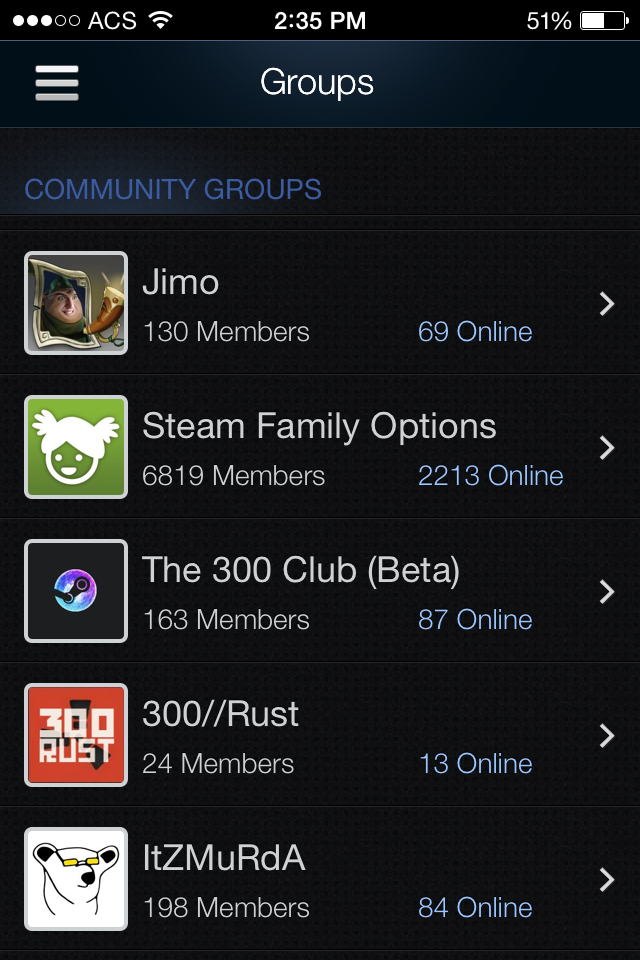Select The 300 Club (Beta) group
Viewport: 640px width, 960px height.
tap(320, 591)
